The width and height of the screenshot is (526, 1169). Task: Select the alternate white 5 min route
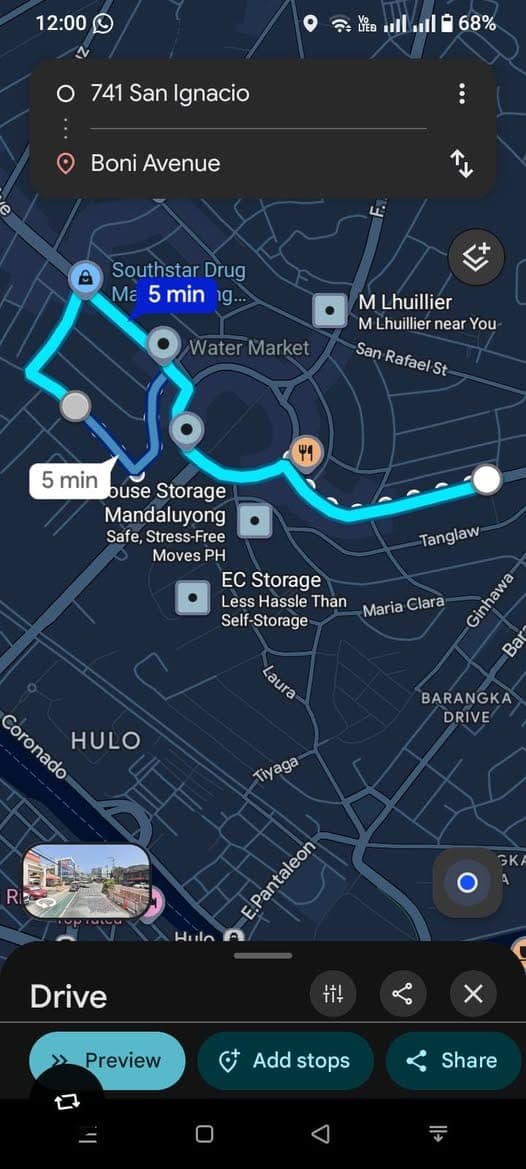[68, 479]
